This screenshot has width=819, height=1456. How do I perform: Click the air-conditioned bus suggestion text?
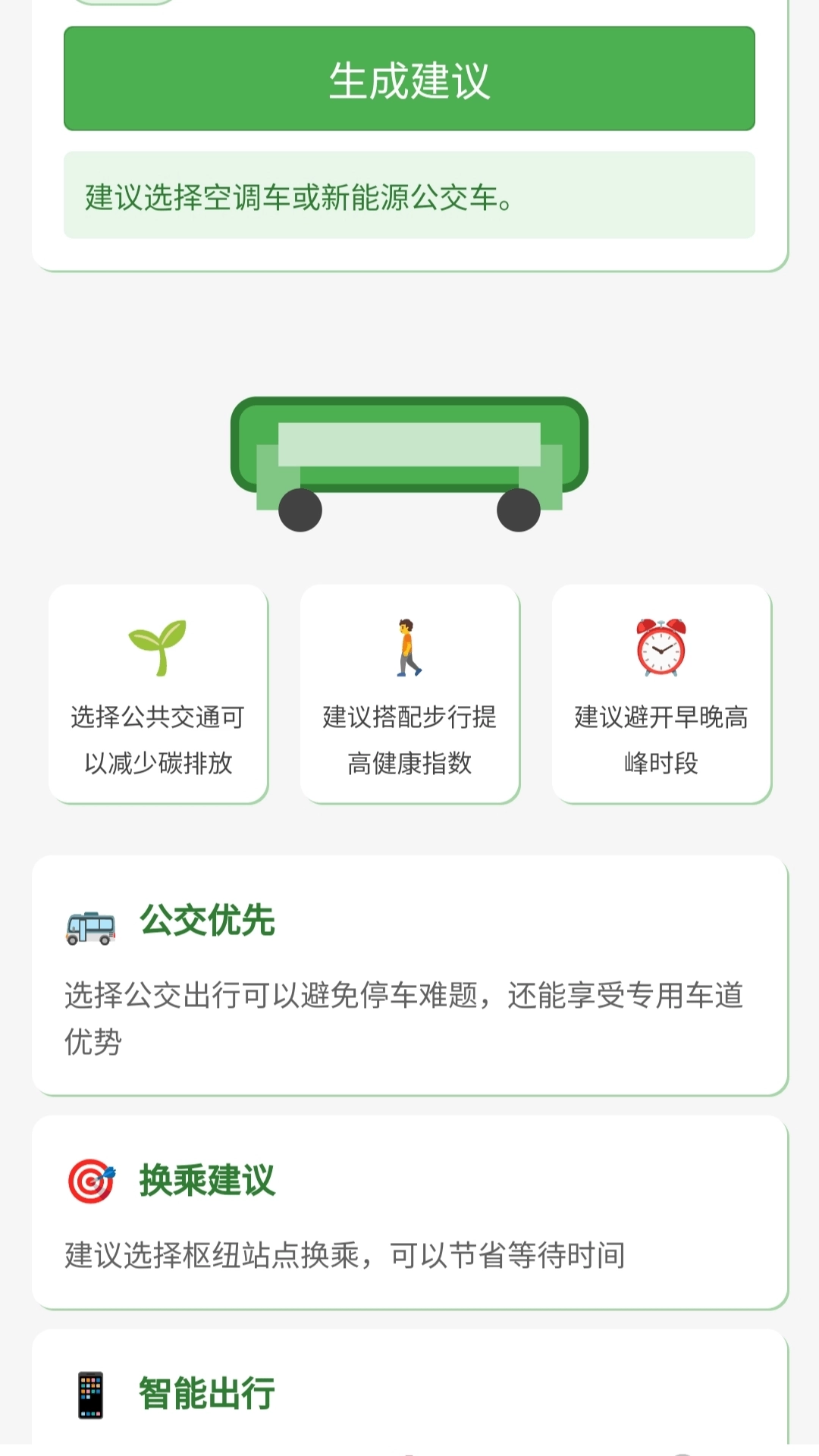(x=298, y=199)
